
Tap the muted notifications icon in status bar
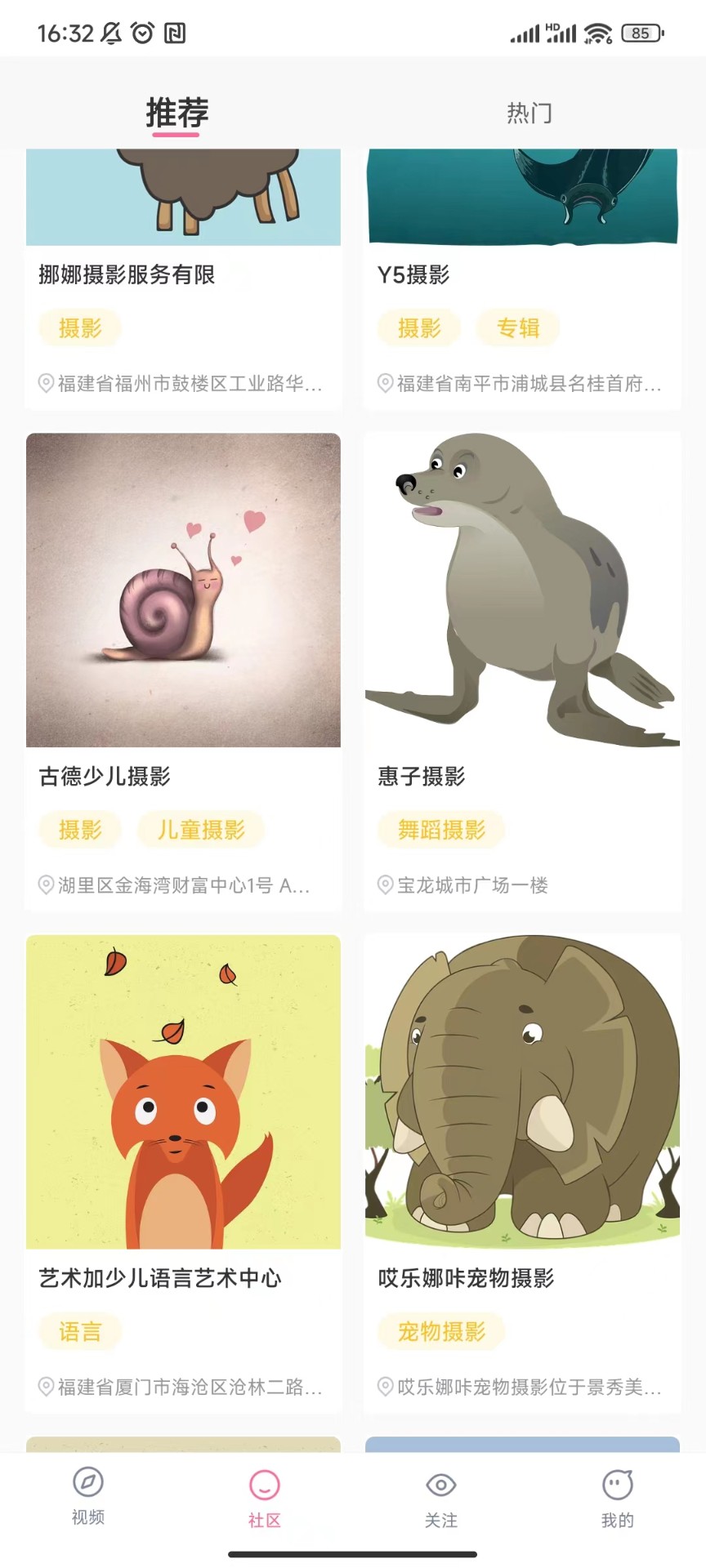[x=112, y=33]
